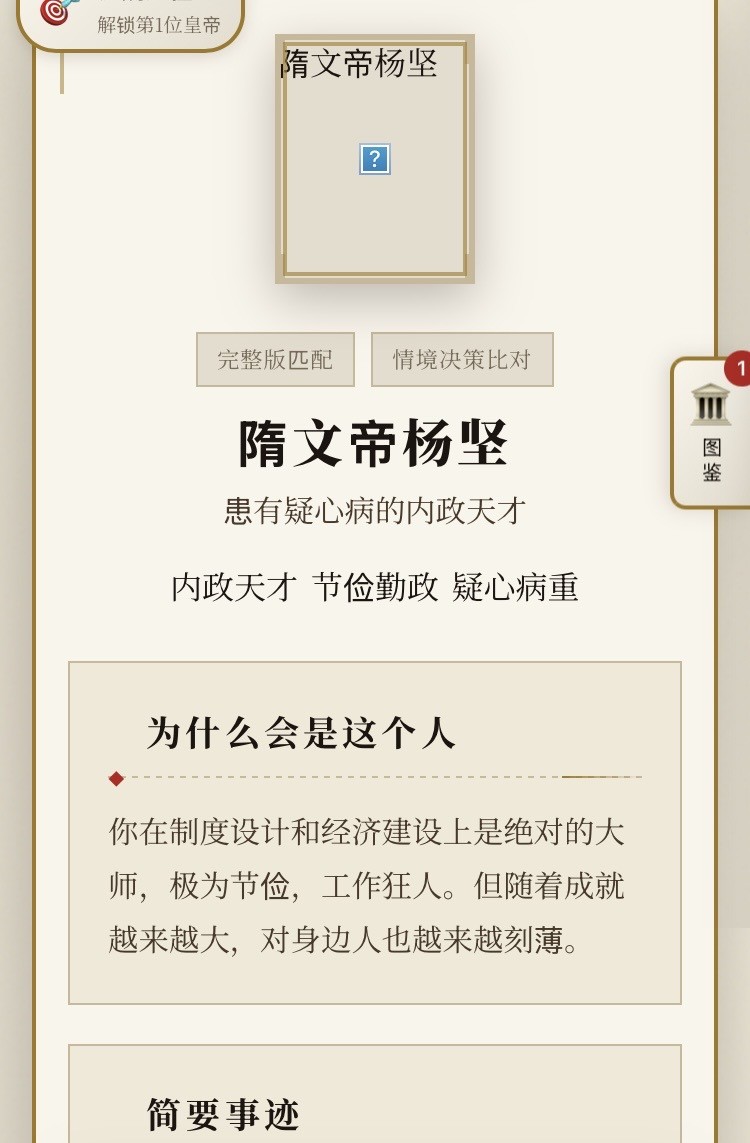Select the 情境决策比对 chip

click(x=462, y=359)
